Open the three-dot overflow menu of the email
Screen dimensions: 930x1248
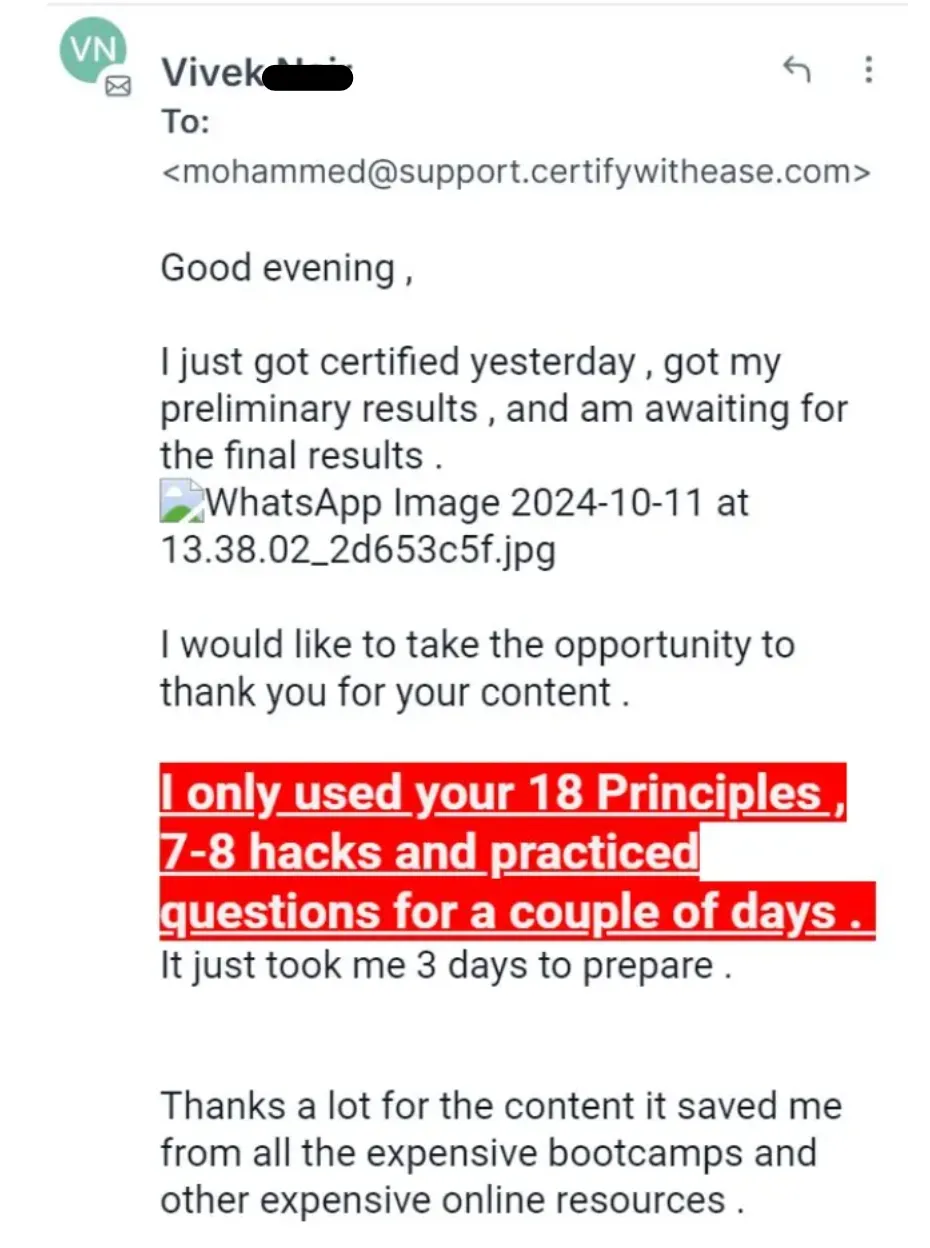(868, 69)
